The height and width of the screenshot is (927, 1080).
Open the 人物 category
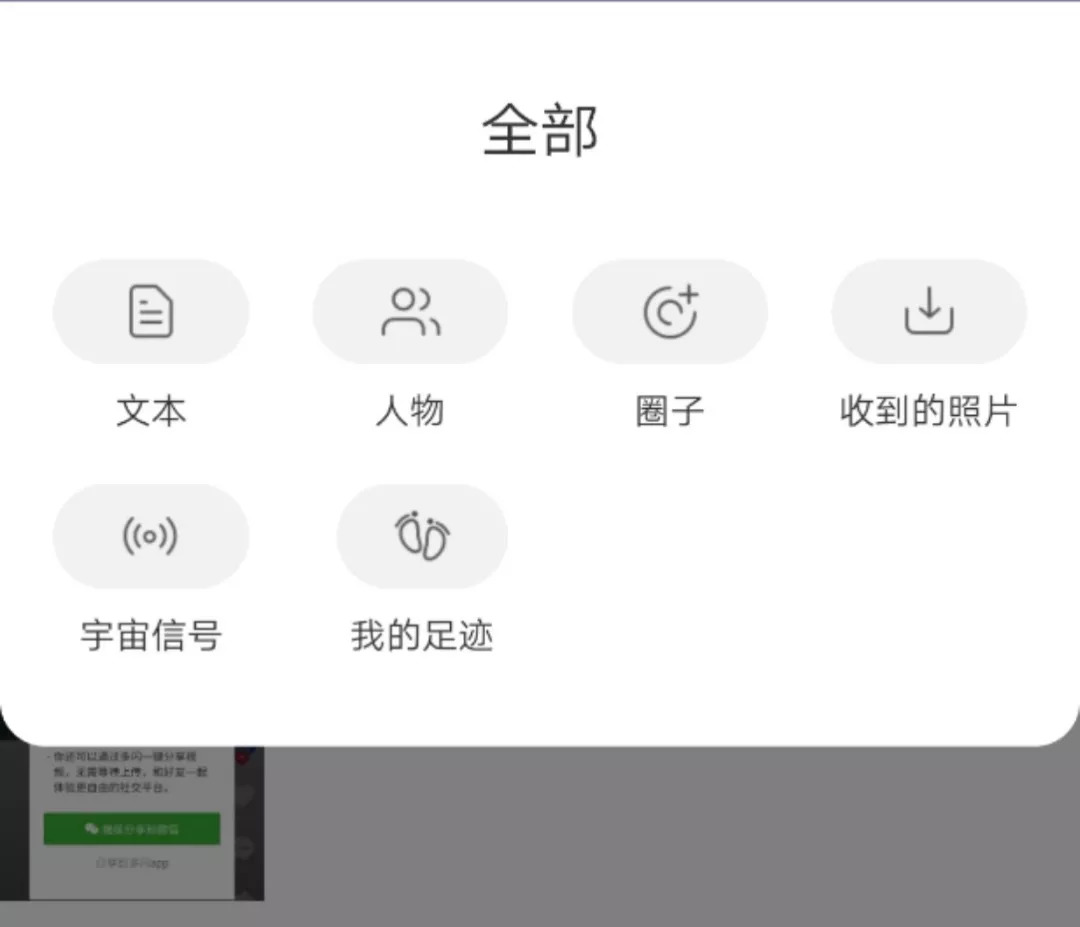[411, 312]
